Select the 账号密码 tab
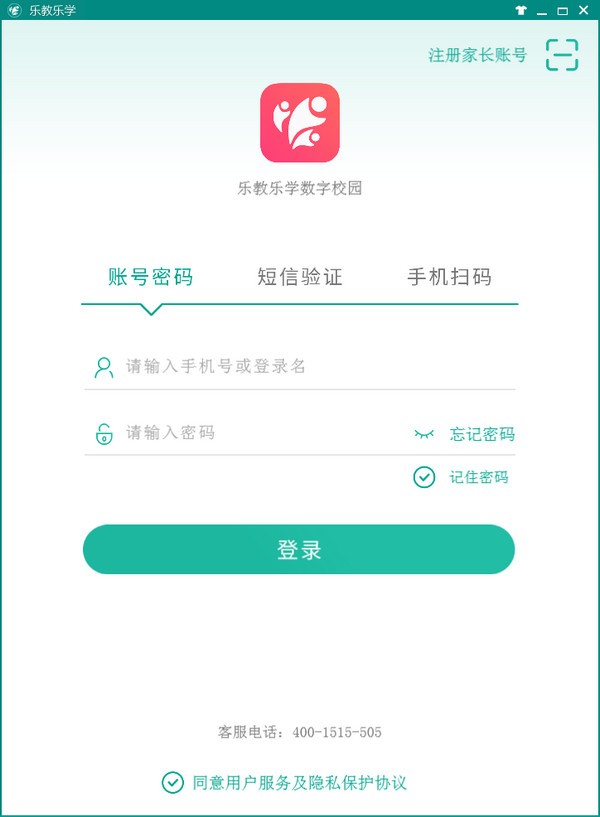 click(150, 277)
